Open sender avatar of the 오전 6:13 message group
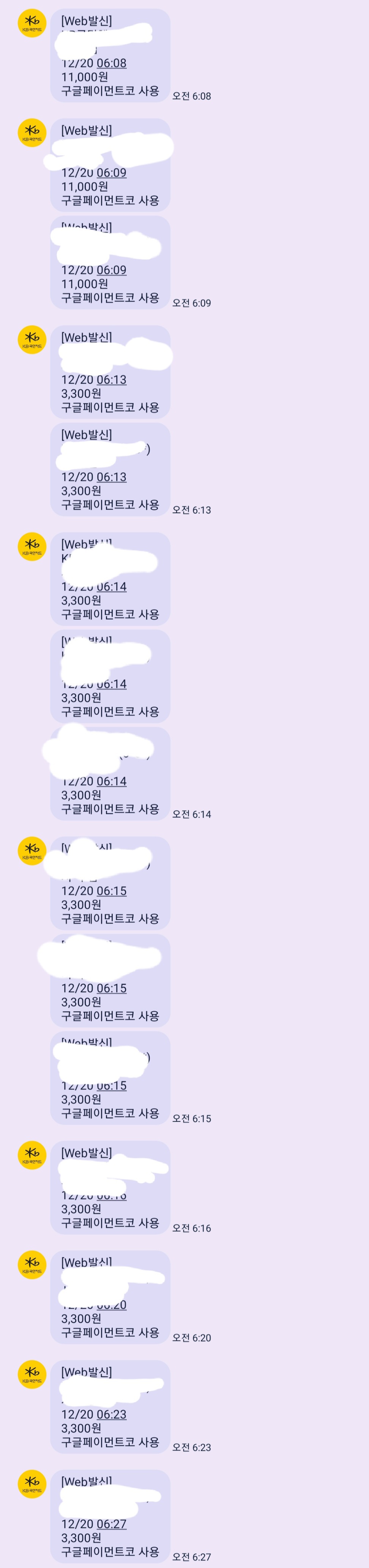The width and height of the screenshot is (369, 1568). (32, 340)
